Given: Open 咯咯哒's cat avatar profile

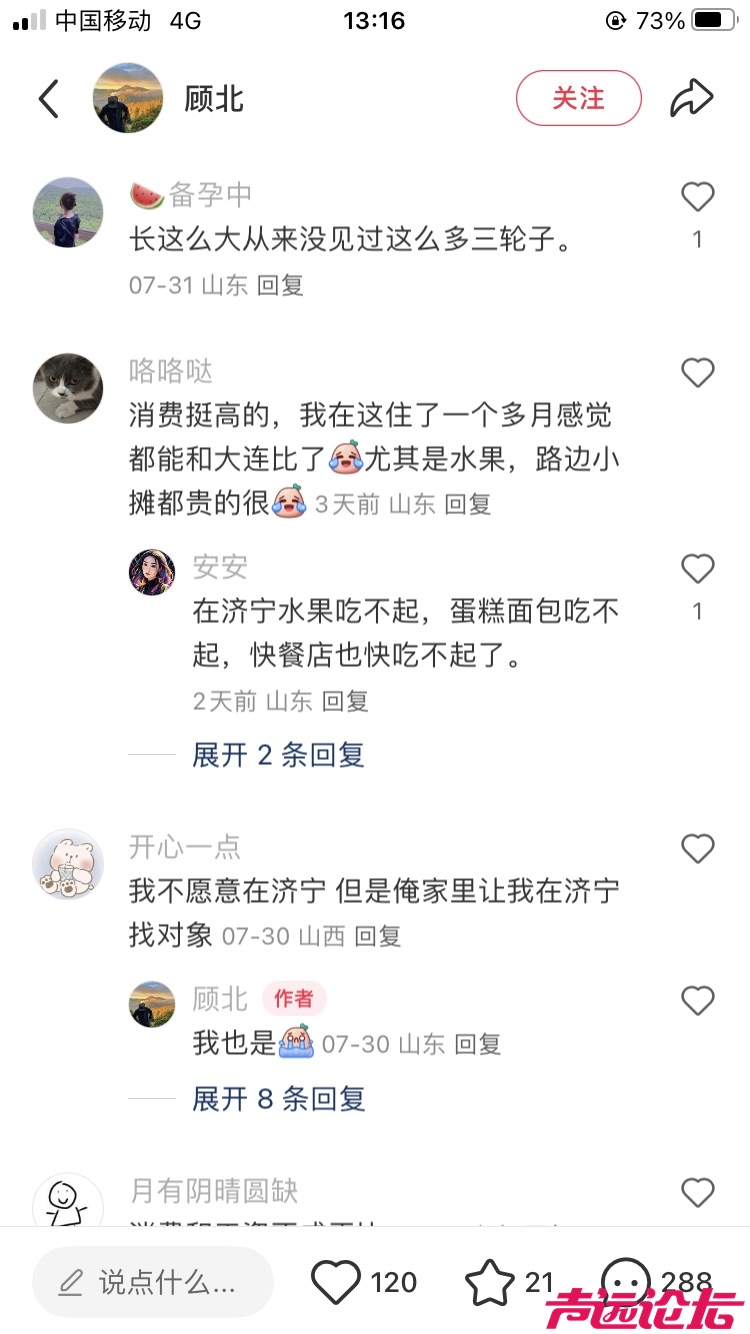Looking at the screenshot, I should pyautogui.click(x=68, y=388).
